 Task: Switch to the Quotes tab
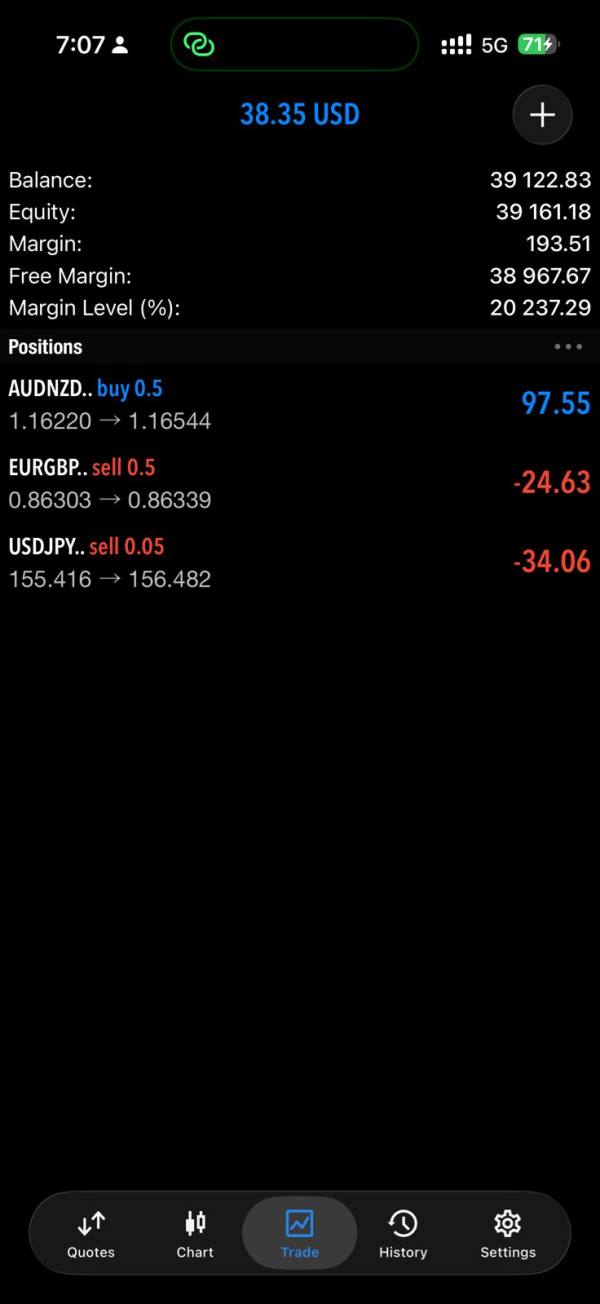point(91,1234)
